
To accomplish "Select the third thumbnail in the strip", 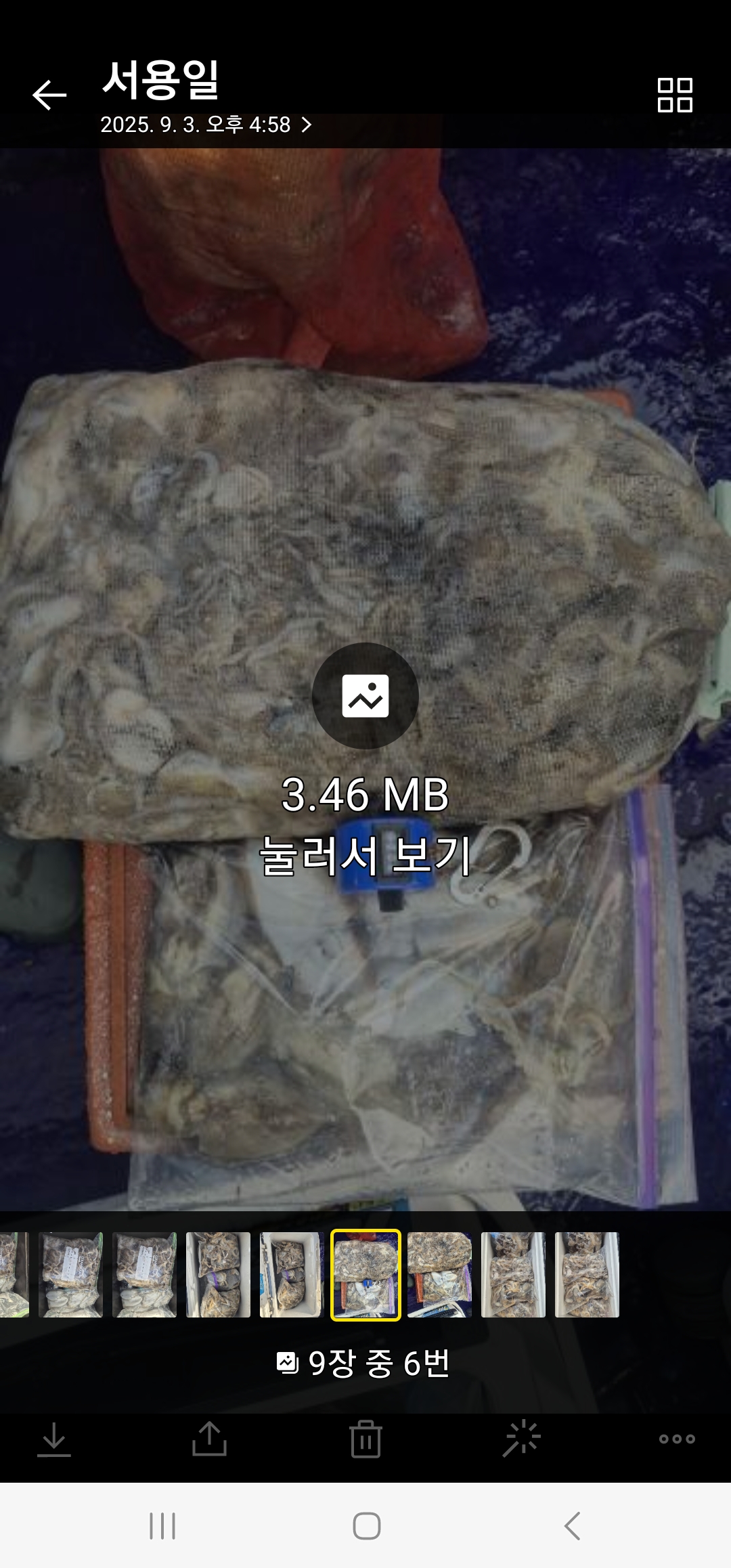I will [144, 1275].
